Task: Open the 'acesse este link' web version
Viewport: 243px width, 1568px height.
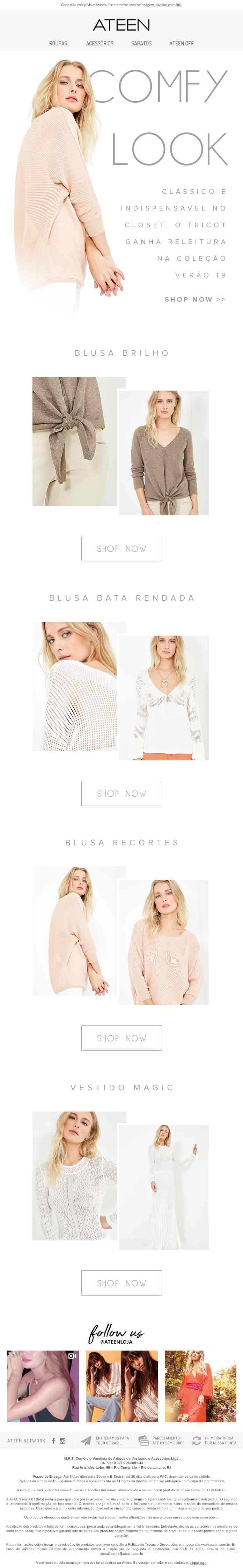Action: click(x=168, y=5)
